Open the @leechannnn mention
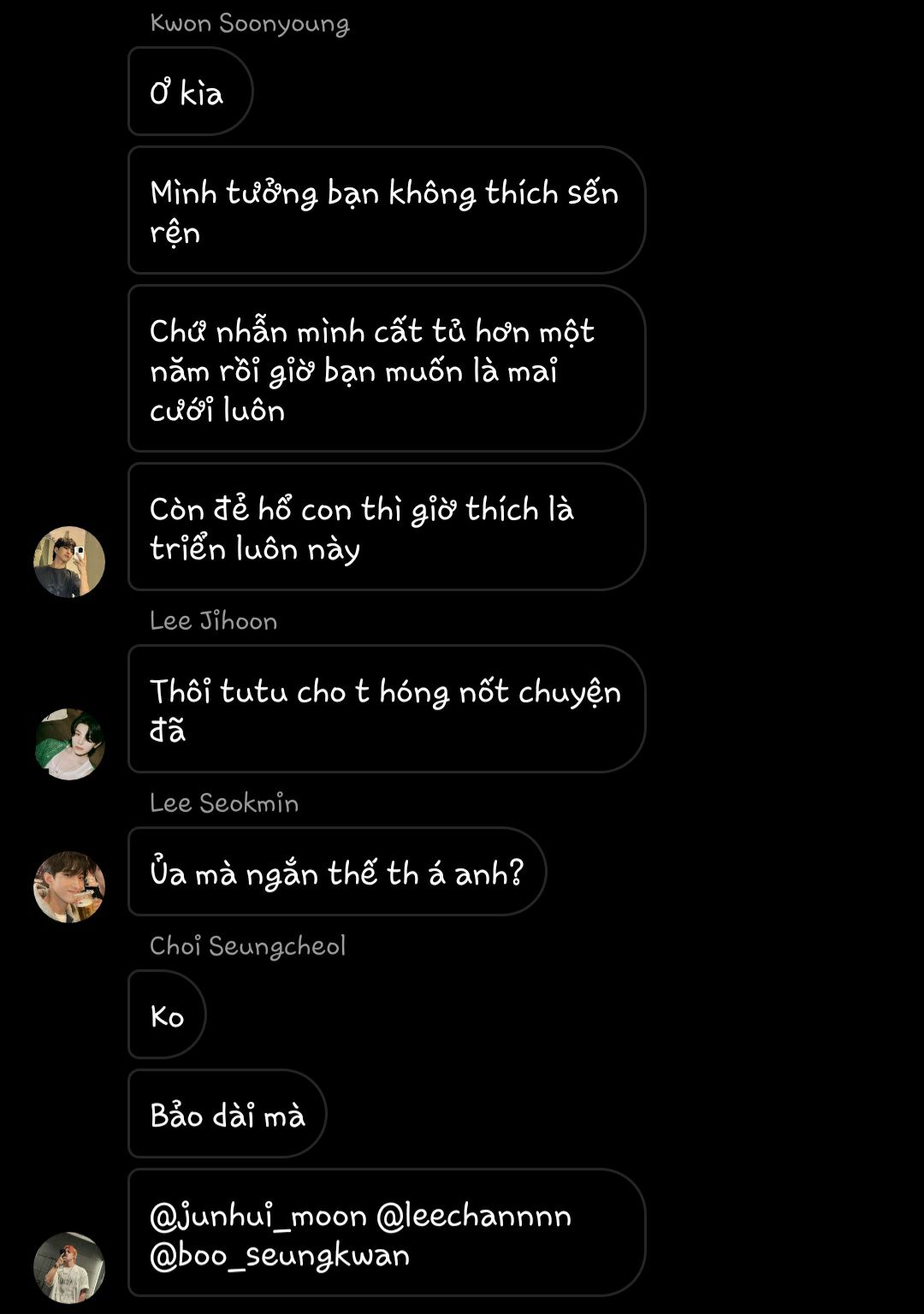Screen dimensions: 924x1314 (x=473, y=1216)
